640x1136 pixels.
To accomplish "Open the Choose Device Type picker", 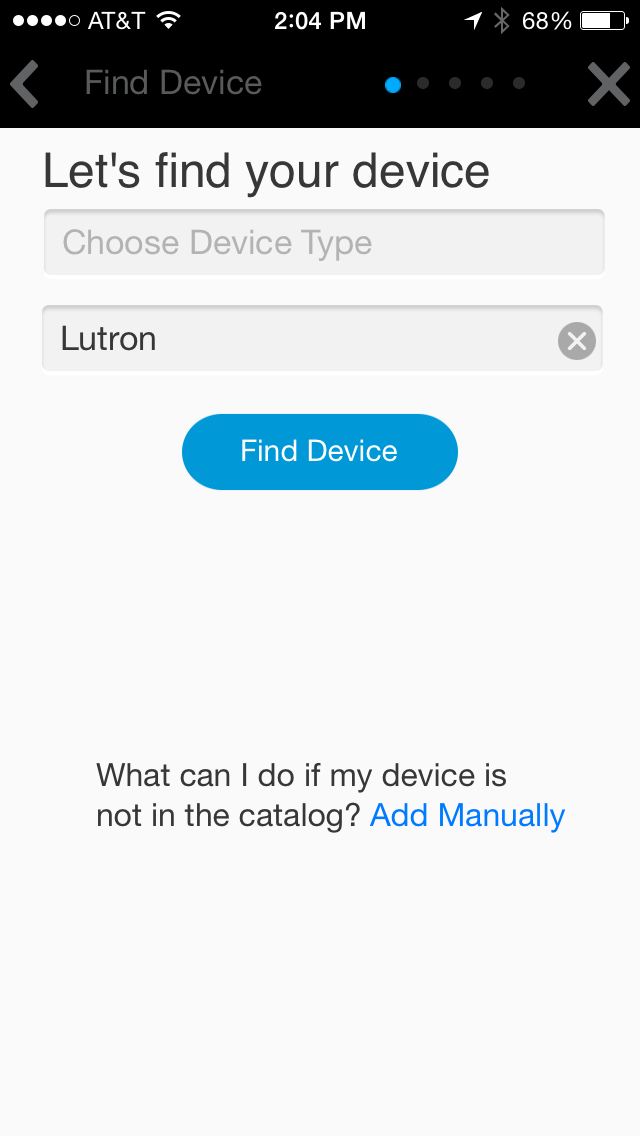I will click(323, 242).
